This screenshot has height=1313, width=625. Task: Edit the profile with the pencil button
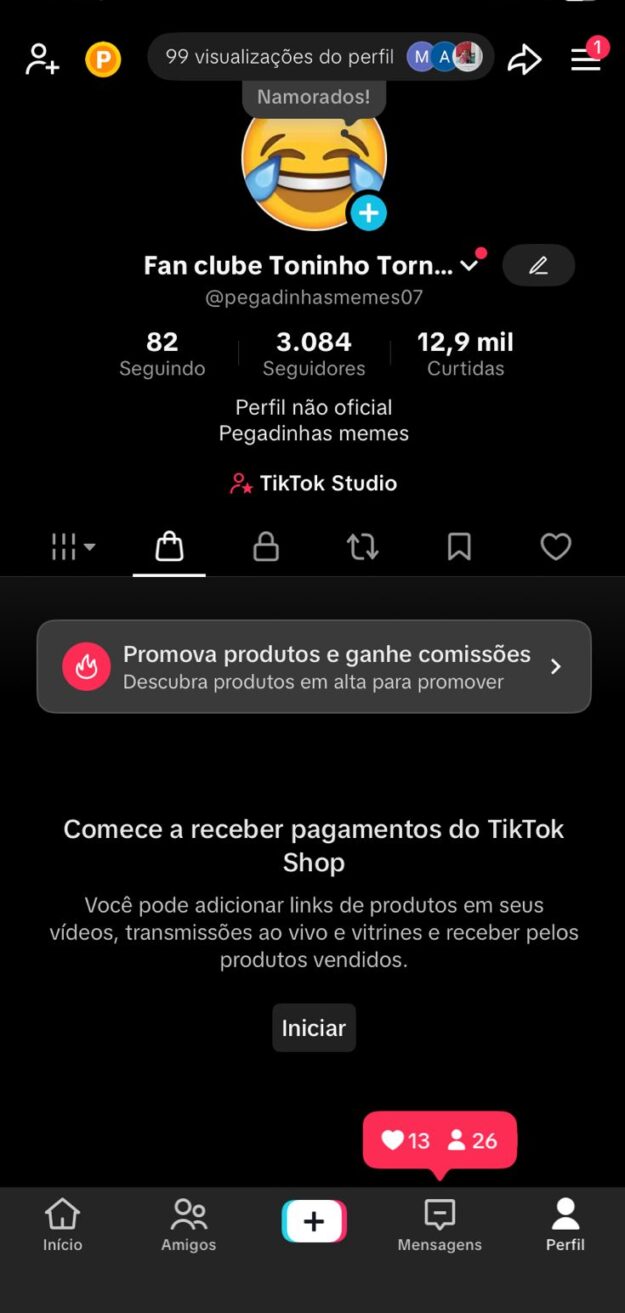tap(538, 266)
